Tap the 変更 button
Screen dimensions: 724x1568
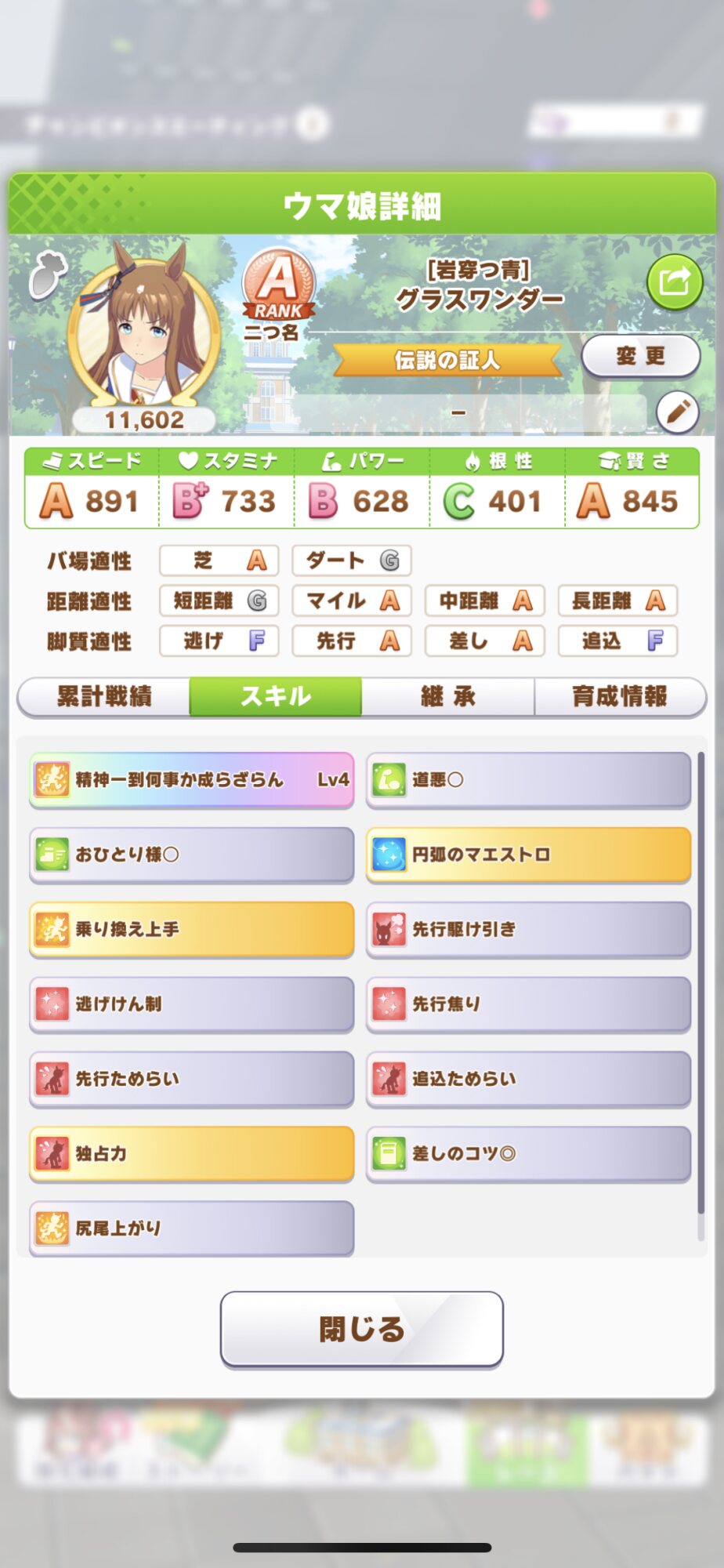click(640, 357)
